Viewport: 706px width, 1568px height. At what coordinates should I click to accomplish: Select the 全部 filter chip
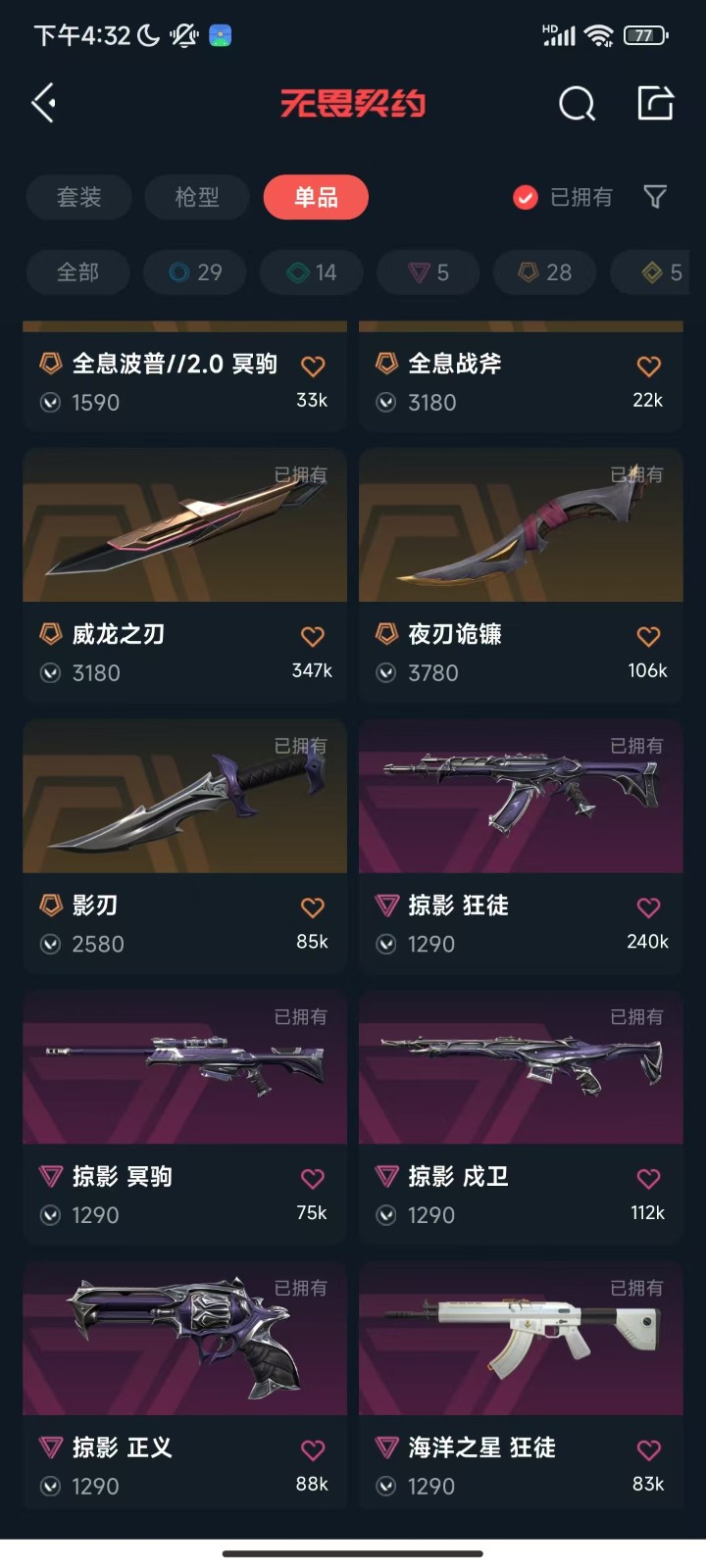click(78, 272)
